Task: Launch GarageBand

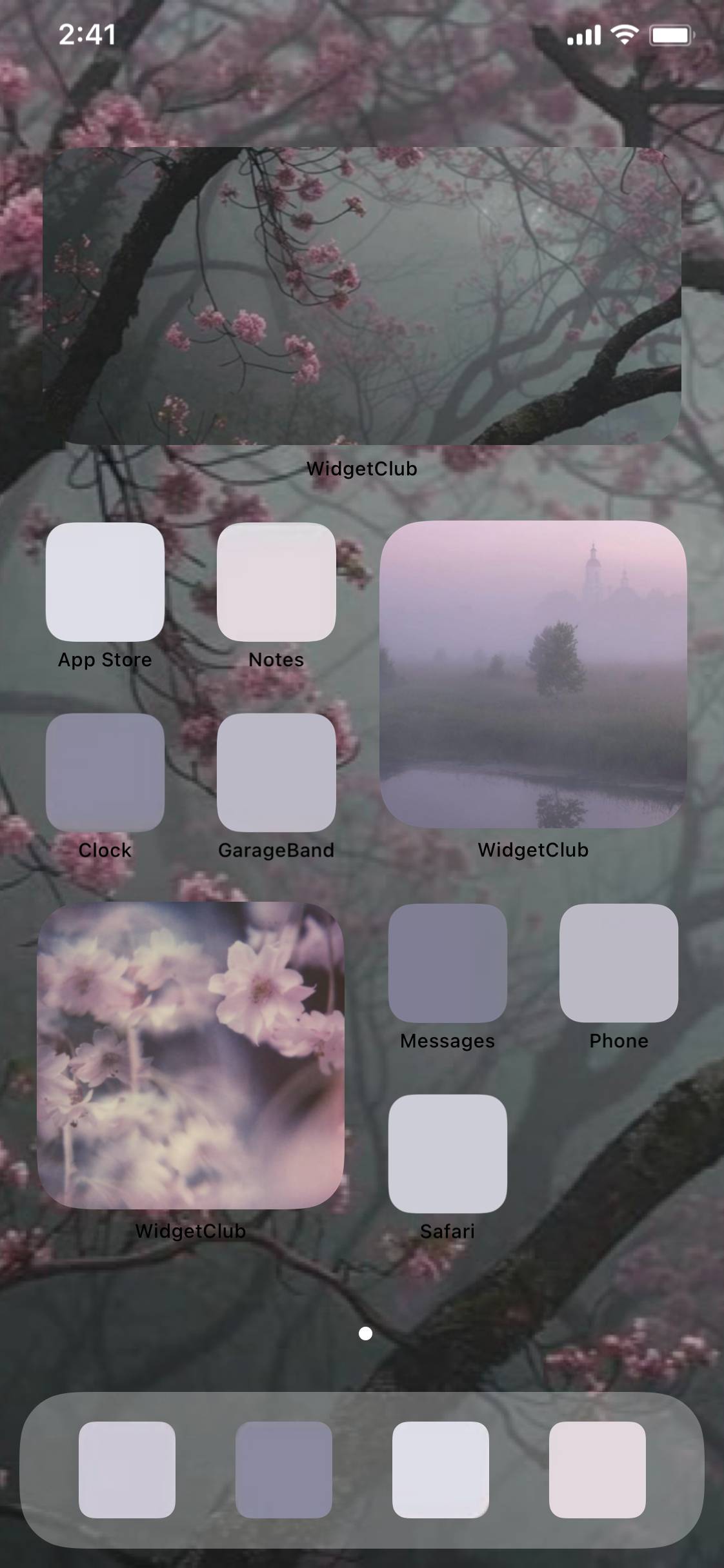Action: pyautogui.click(x=276, y=772)
